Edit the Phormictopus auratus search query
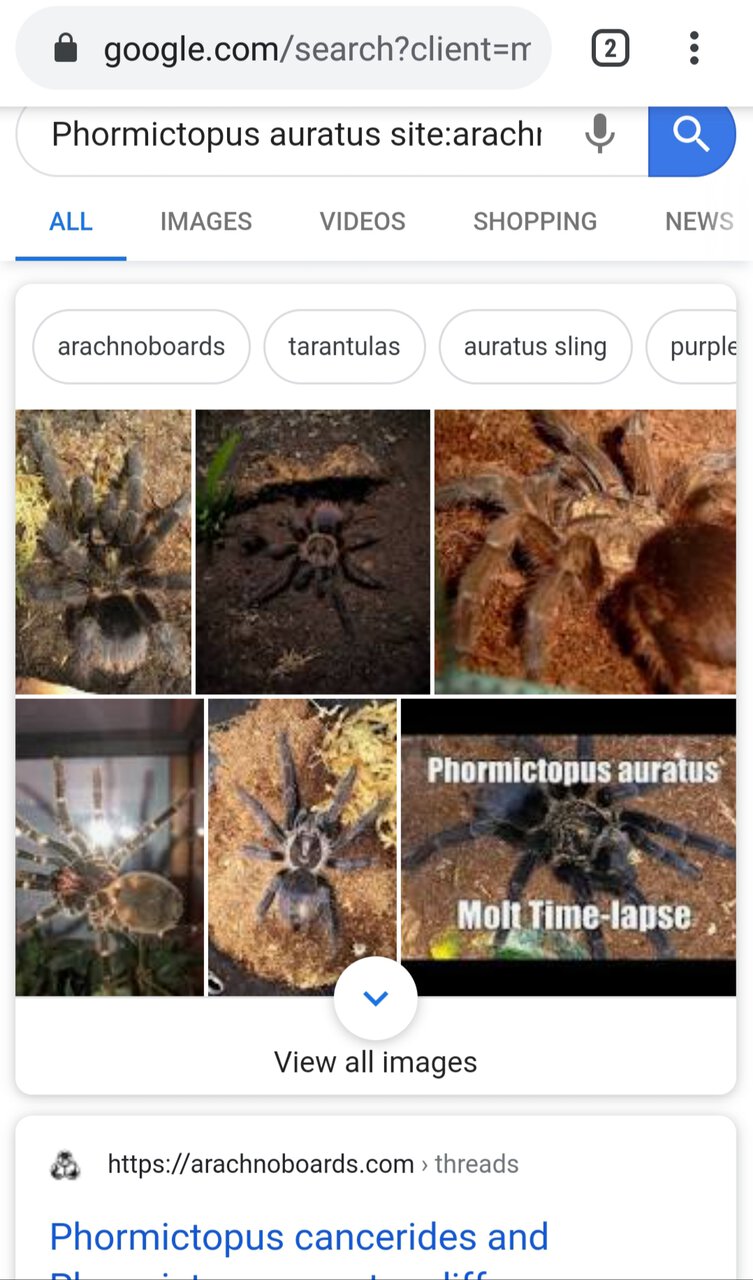 point(296,135)
